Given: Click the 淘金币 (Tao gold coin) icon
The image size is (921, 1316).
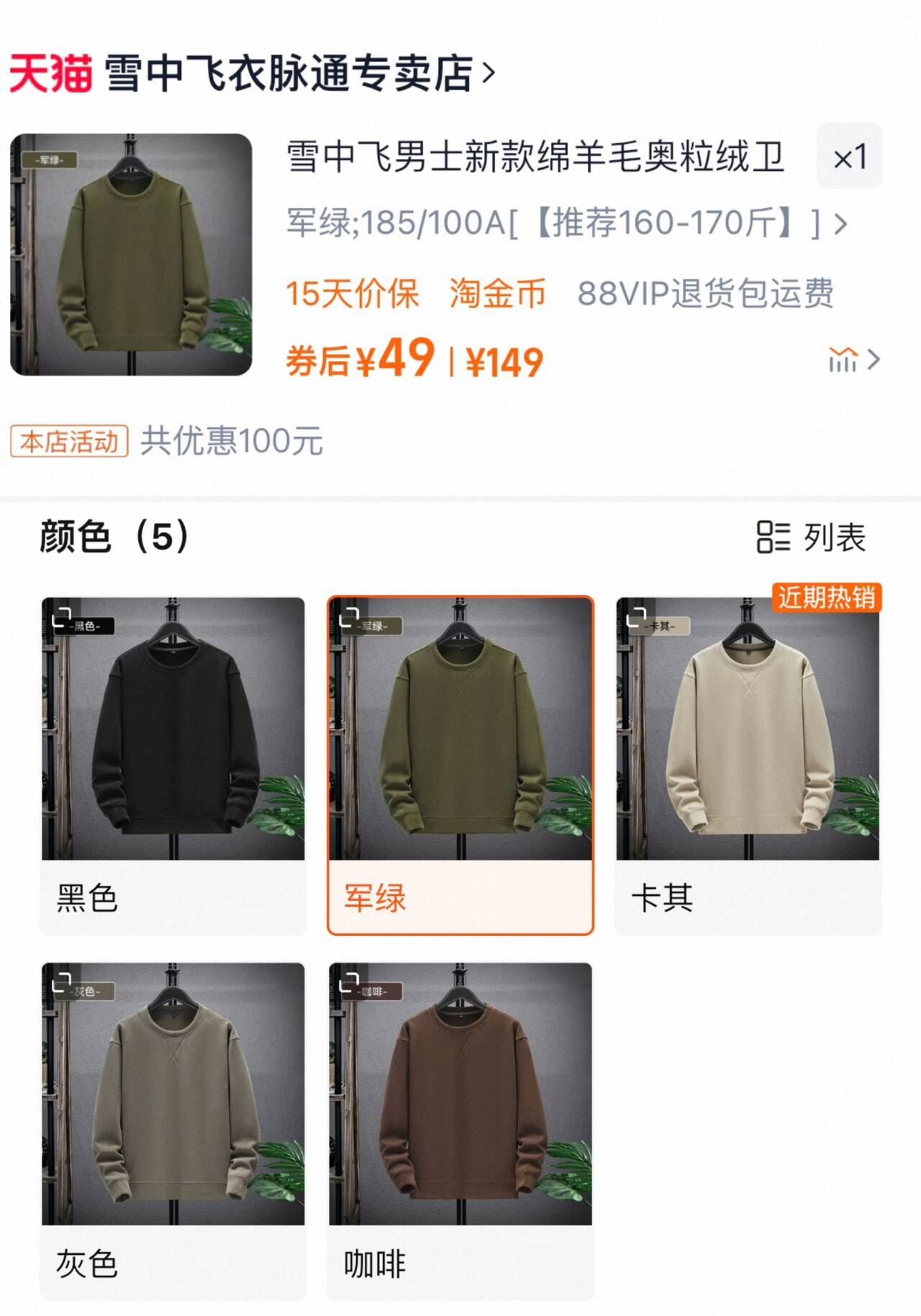Looking at the screenshot, I should point(498,293).
